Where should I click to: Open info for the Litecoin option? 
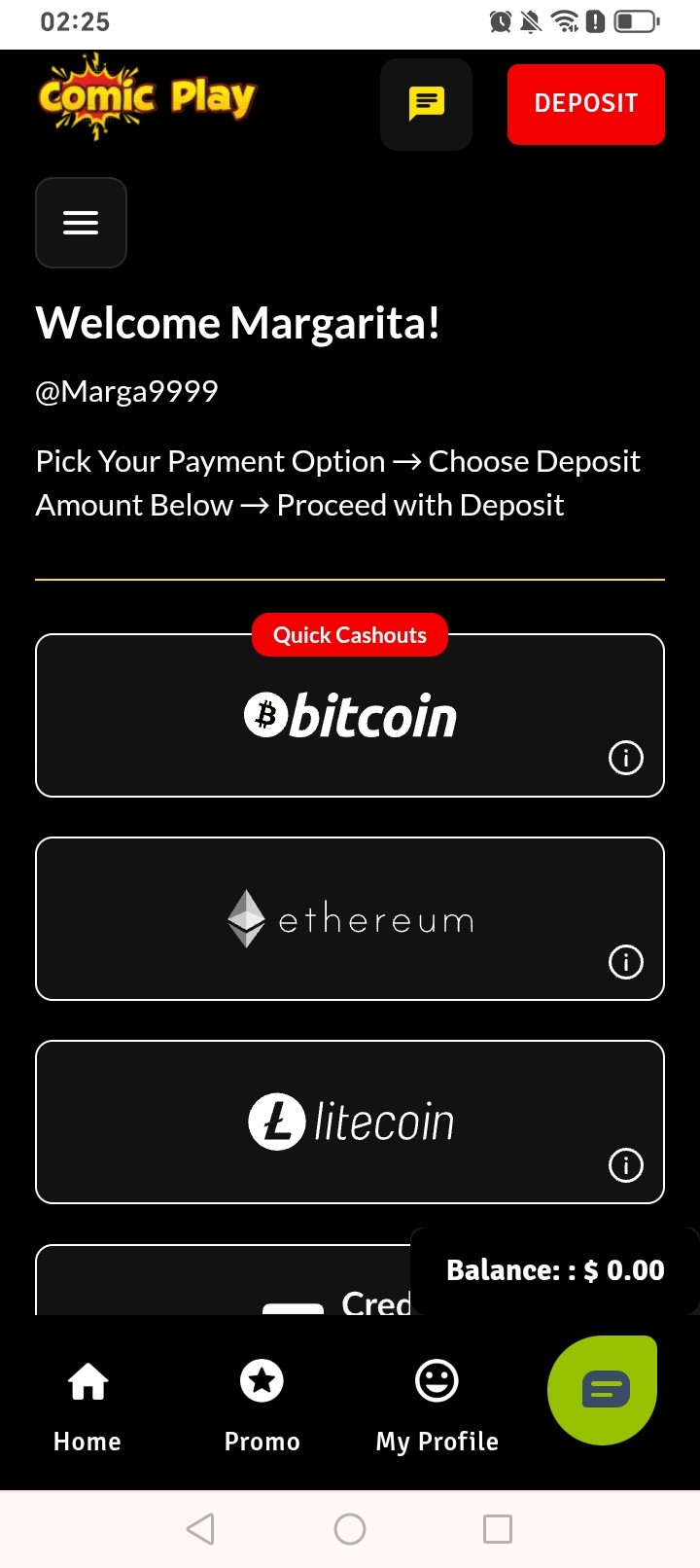pos(625,1165)
